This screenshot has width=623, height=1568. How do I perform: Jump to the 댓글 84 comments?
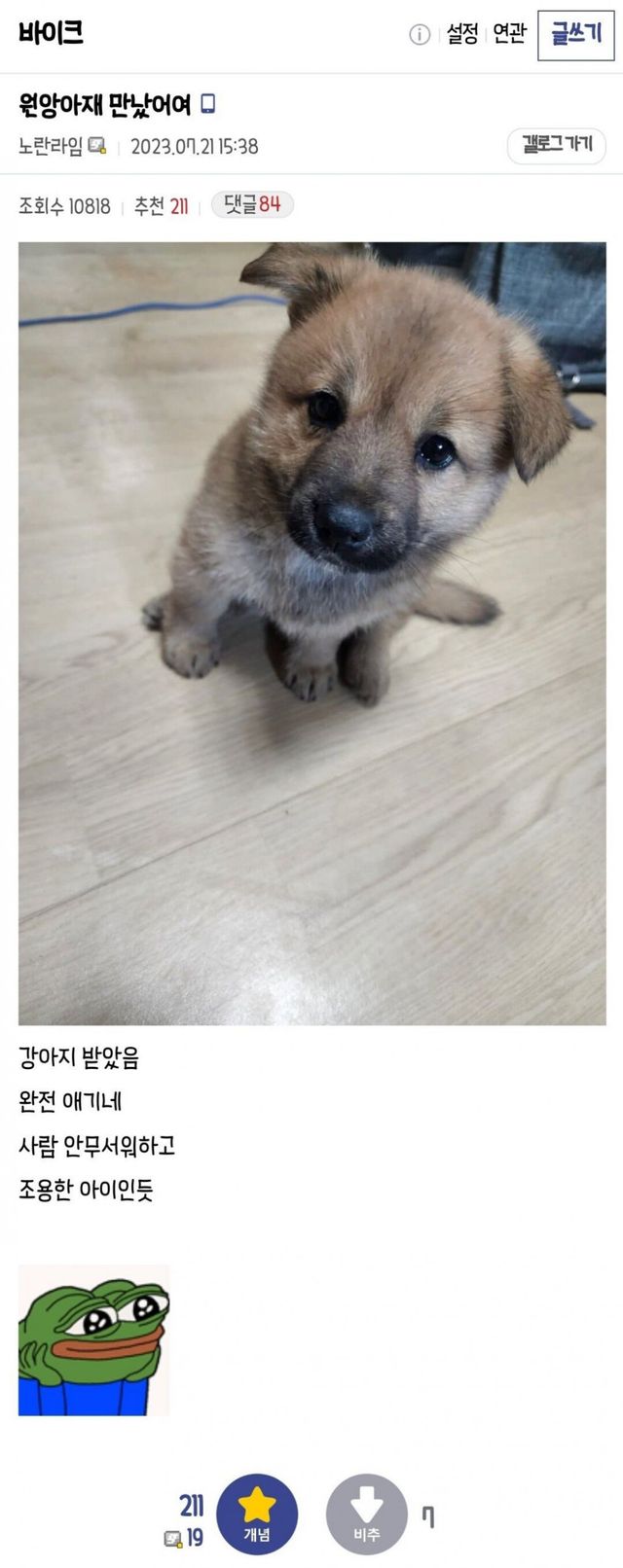pos(252,204)
